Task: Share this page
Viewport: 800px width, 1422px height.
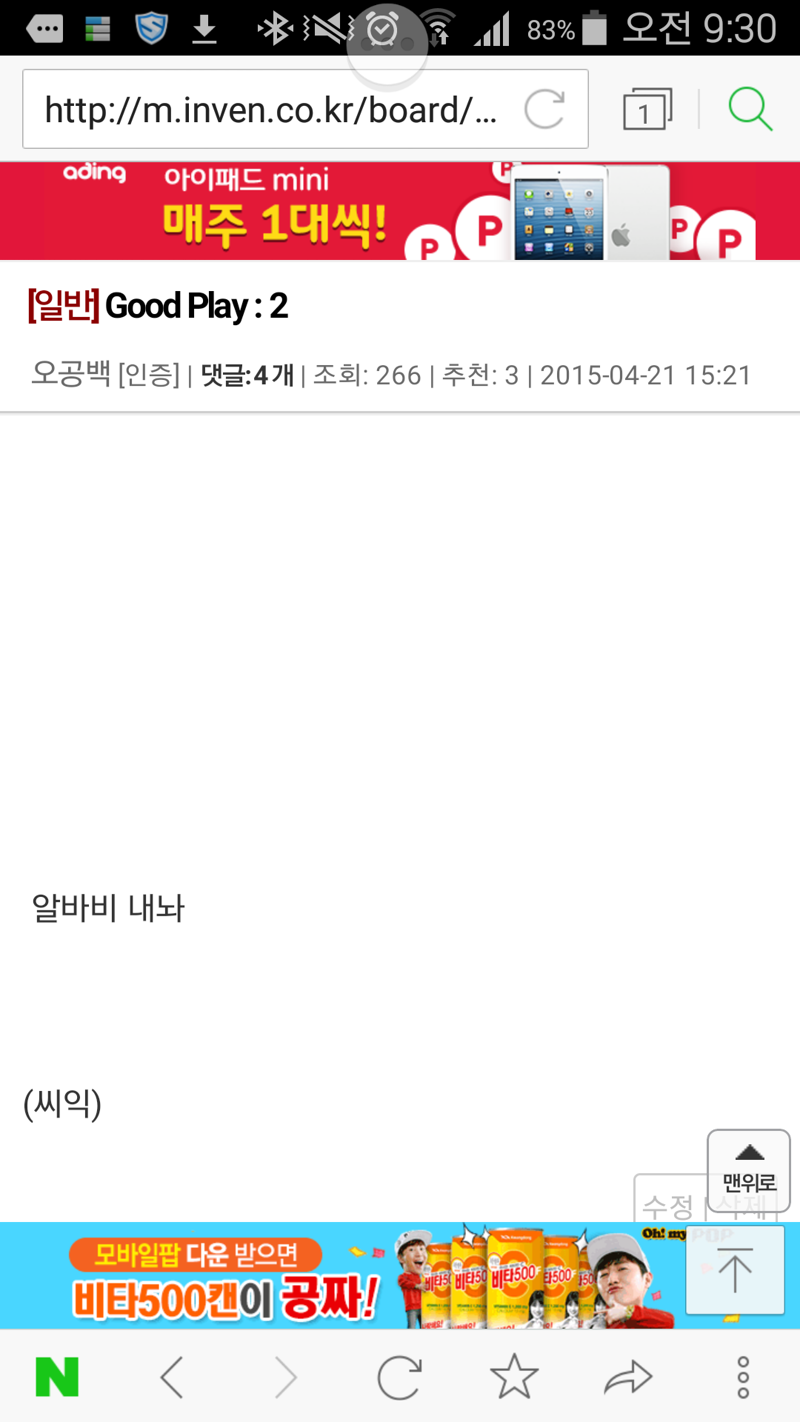Action: point(628,1378)
